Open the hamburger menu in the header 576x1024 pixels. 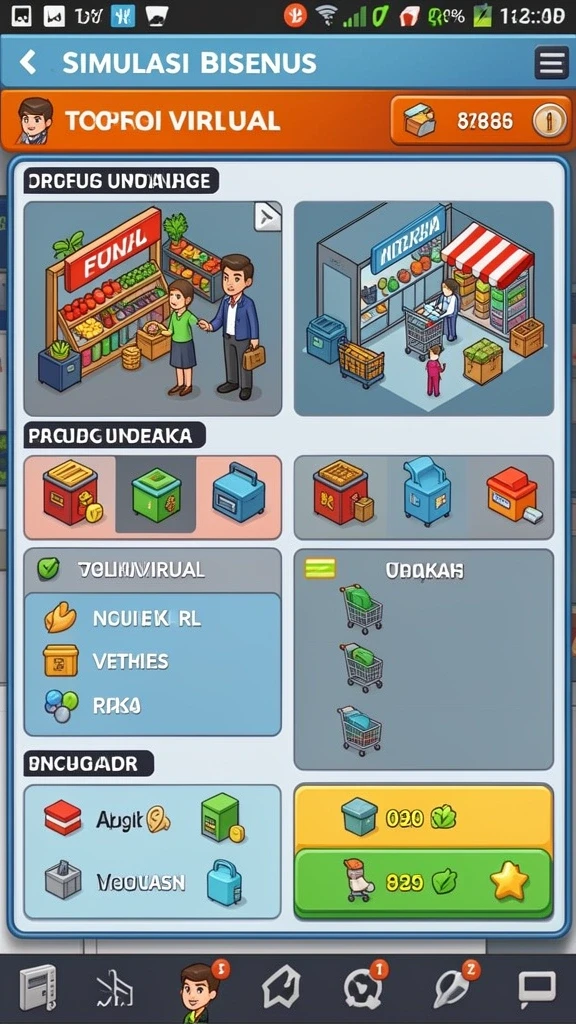click(551, 63)
